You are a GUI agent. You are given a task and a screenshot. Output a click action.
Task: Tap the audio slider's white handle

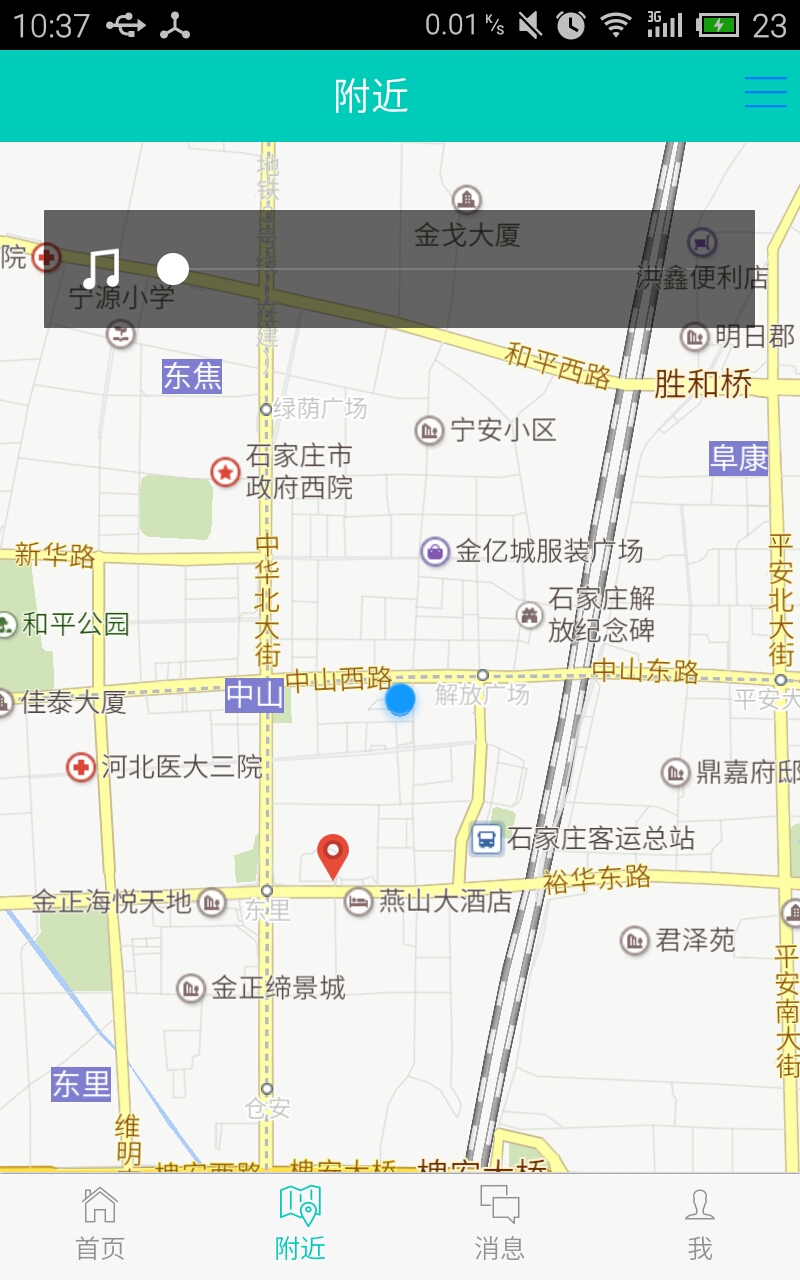tap(173, 269)
